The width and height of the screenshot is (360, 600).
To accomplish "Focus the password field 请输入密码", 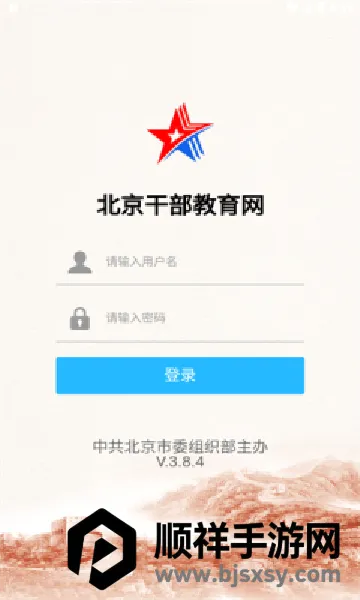I will tap(180, 318).
